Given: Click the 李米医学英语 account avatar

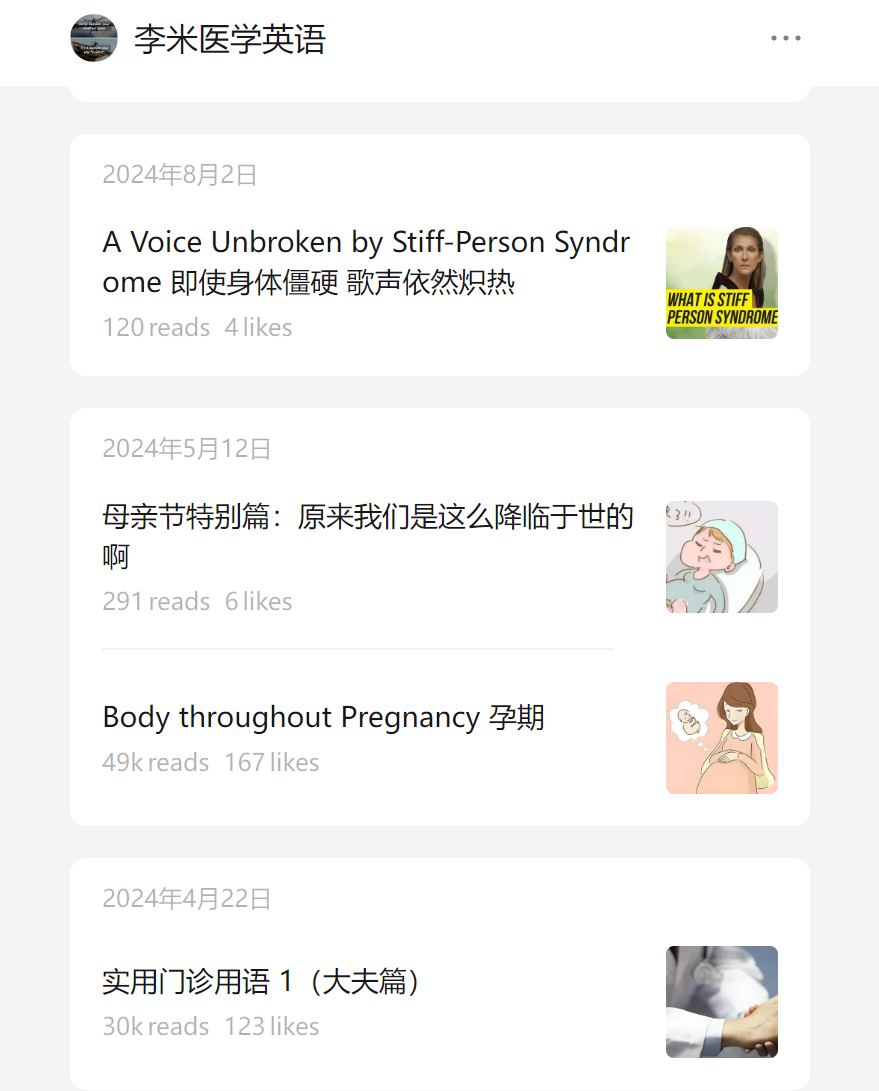Looking at the screenshot, I should 94,38.
